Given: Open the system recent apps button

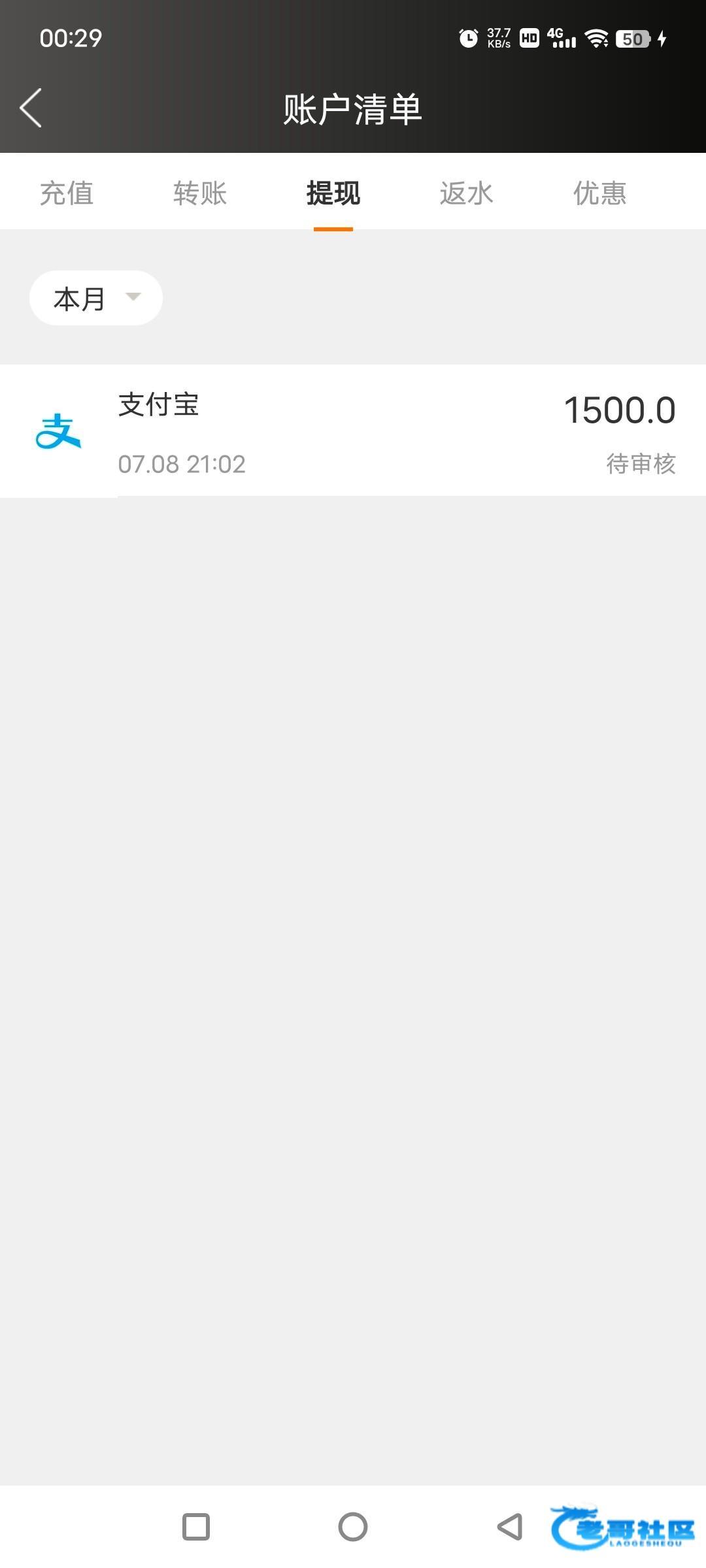Looking at the screenshot, I should (x=196, y=1527).
